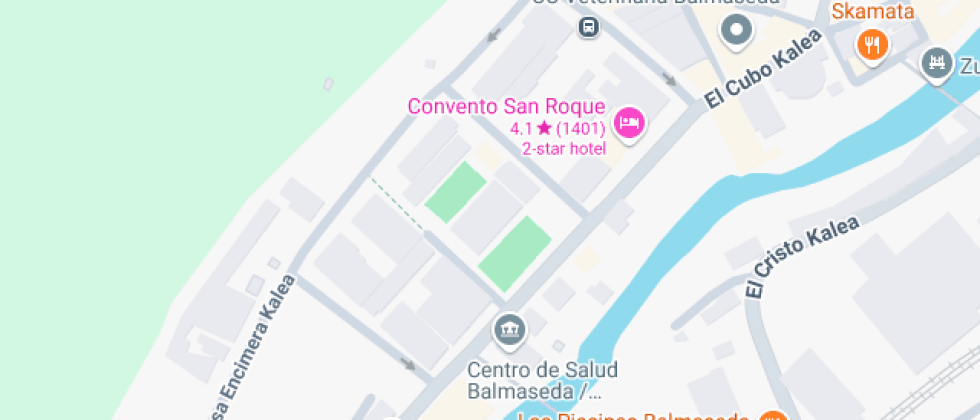The height and width of the screenshot is (420, 980).
Task: Open the bridge landmark pin near Skamata
Action: click(x=936, y=64)
